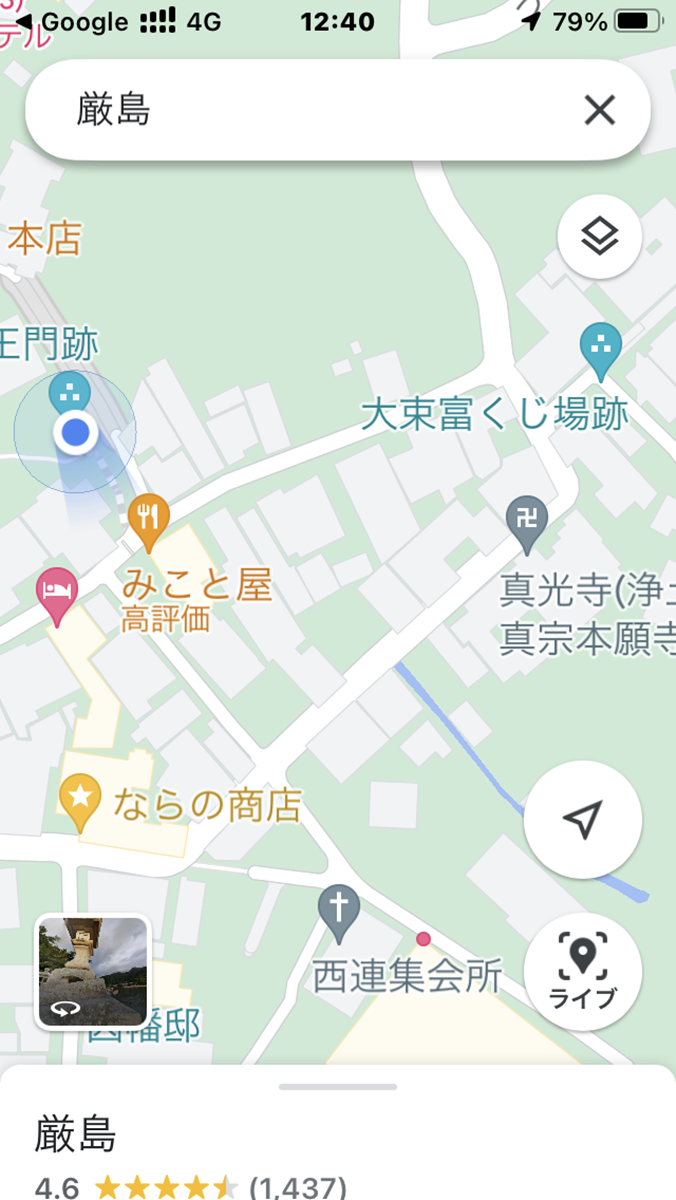676x1200 pixels.
Task: Open the map layers selector
Action: pos(599,237)
